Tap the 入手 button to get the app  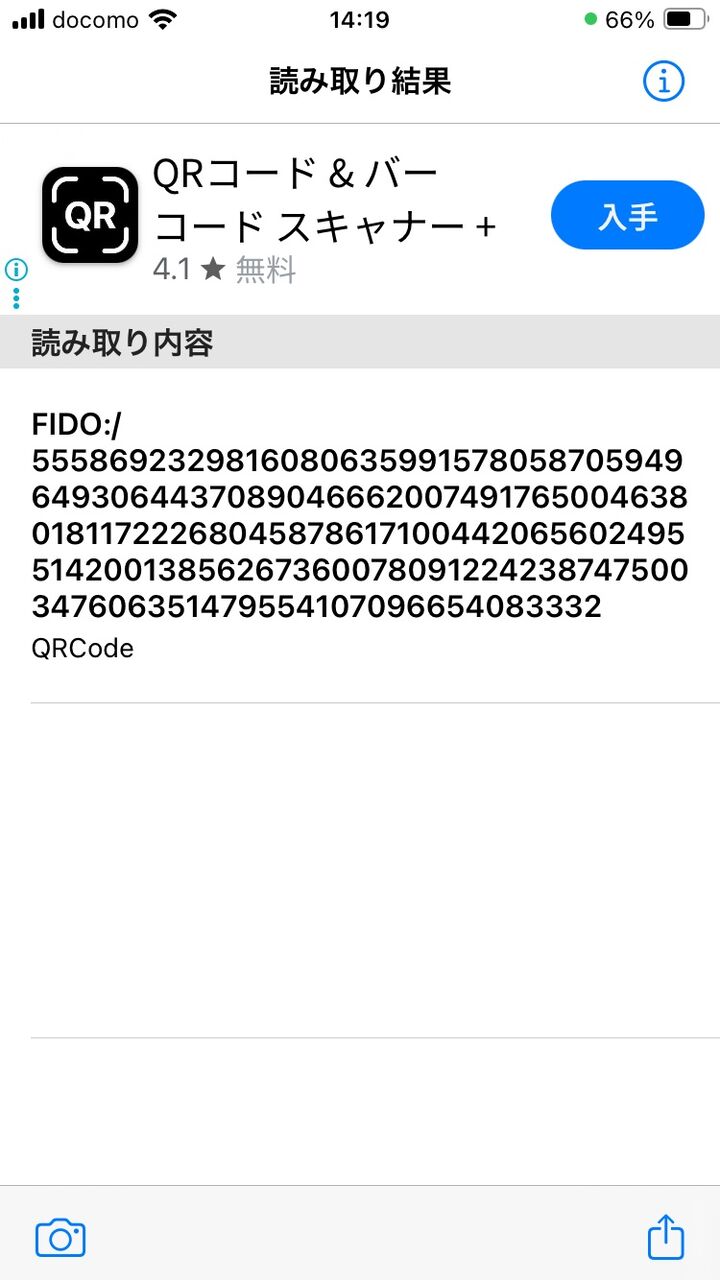pos(627,215)
